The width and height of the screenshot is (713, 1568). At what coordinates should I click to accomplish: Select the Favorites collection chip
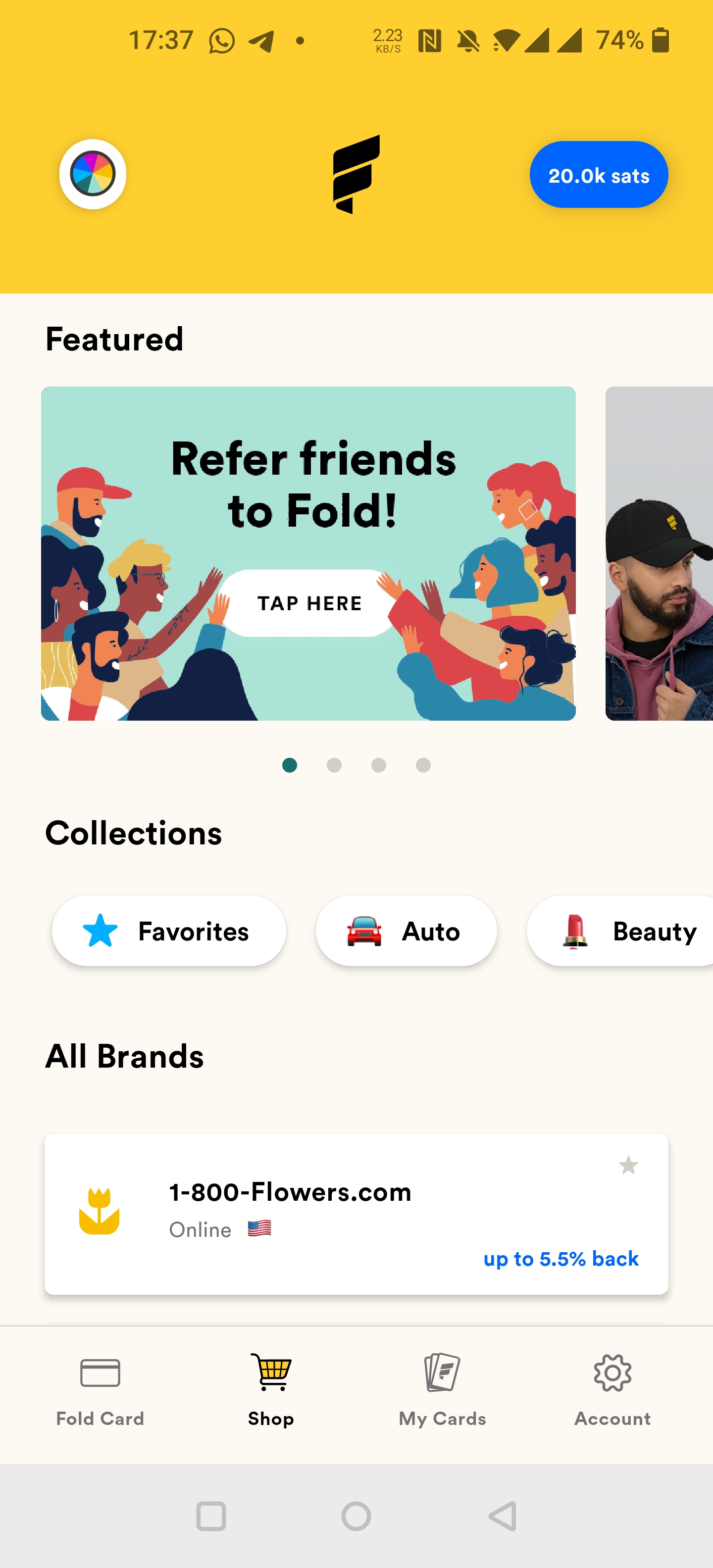[169, 931]
